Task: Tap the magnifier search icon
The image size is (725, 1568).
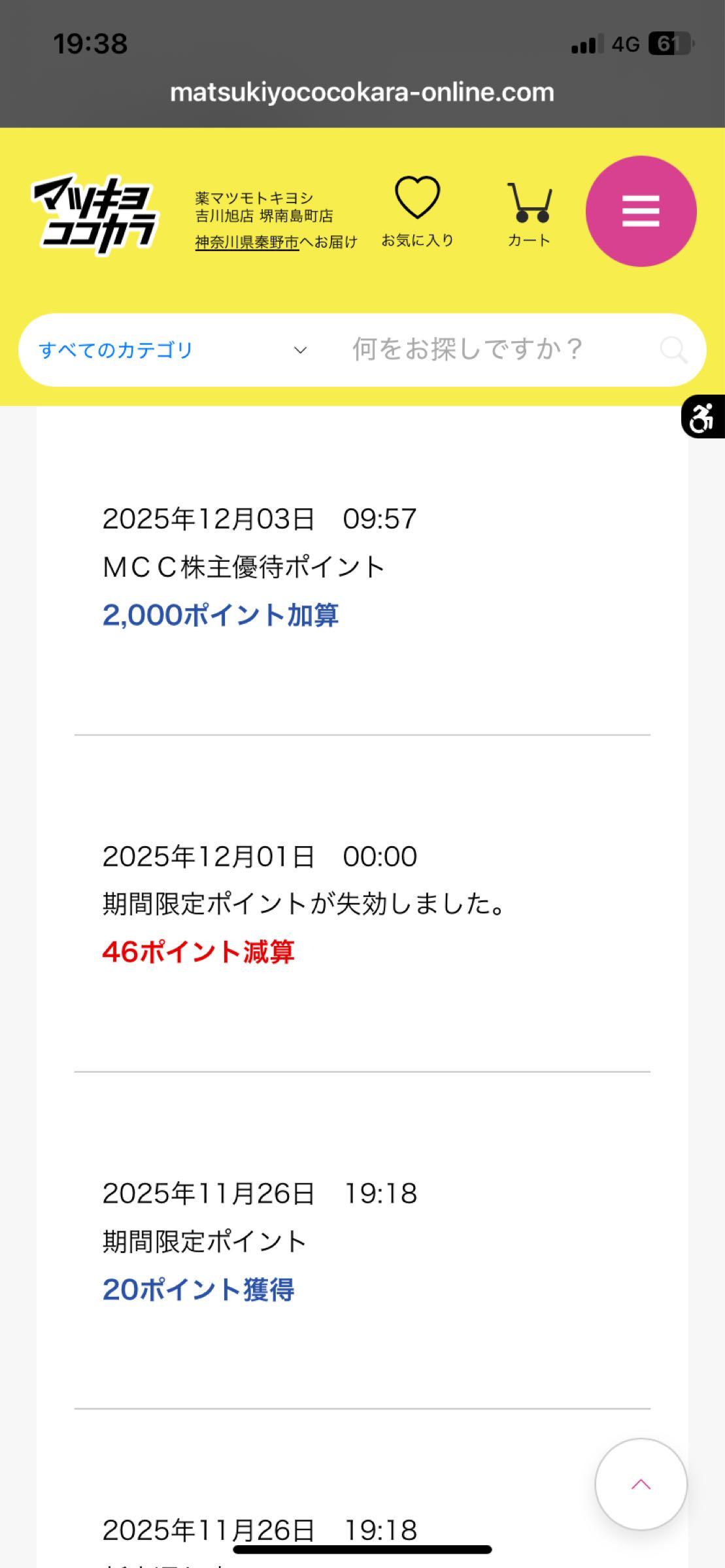Action: click(673, 350)
